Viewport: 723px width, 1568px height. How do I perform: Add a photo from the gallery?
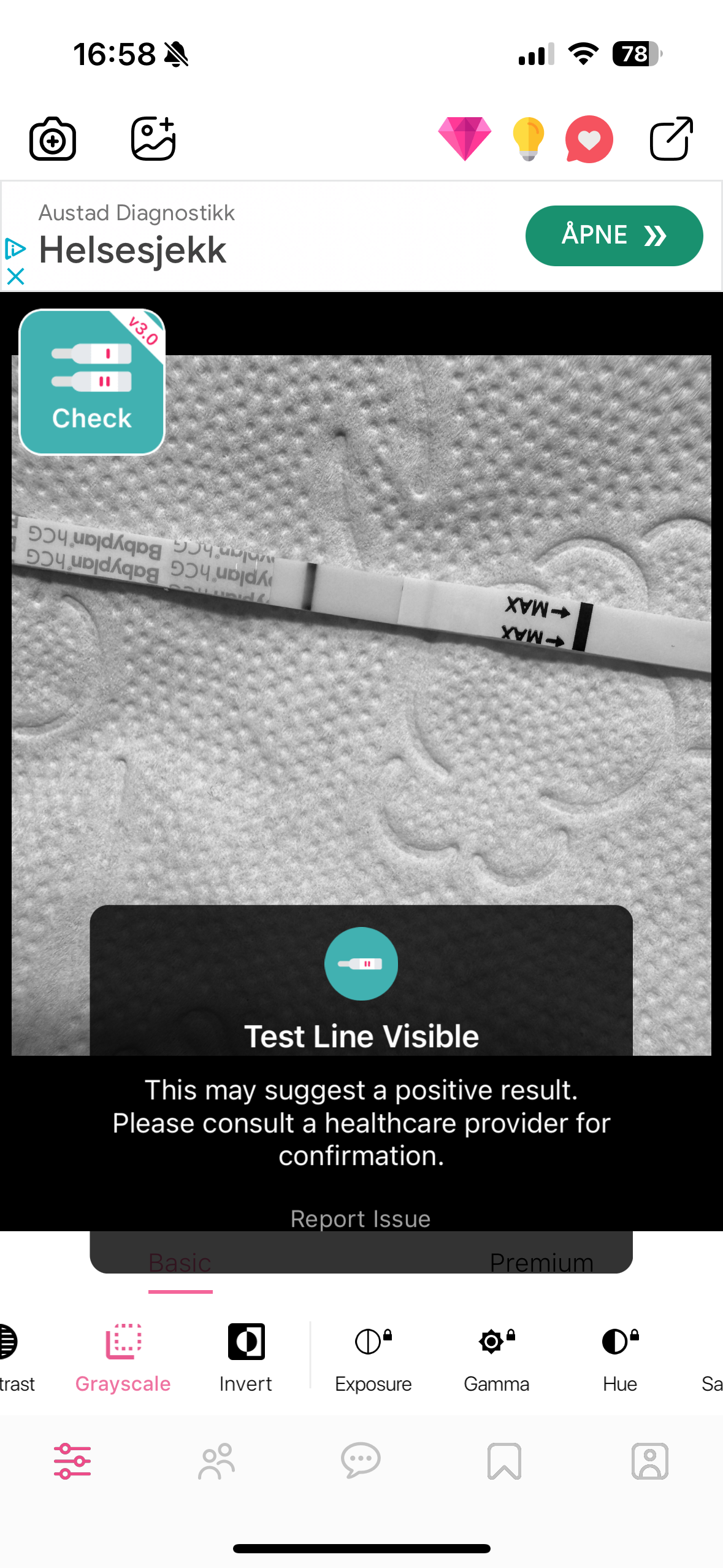(153, 139)
